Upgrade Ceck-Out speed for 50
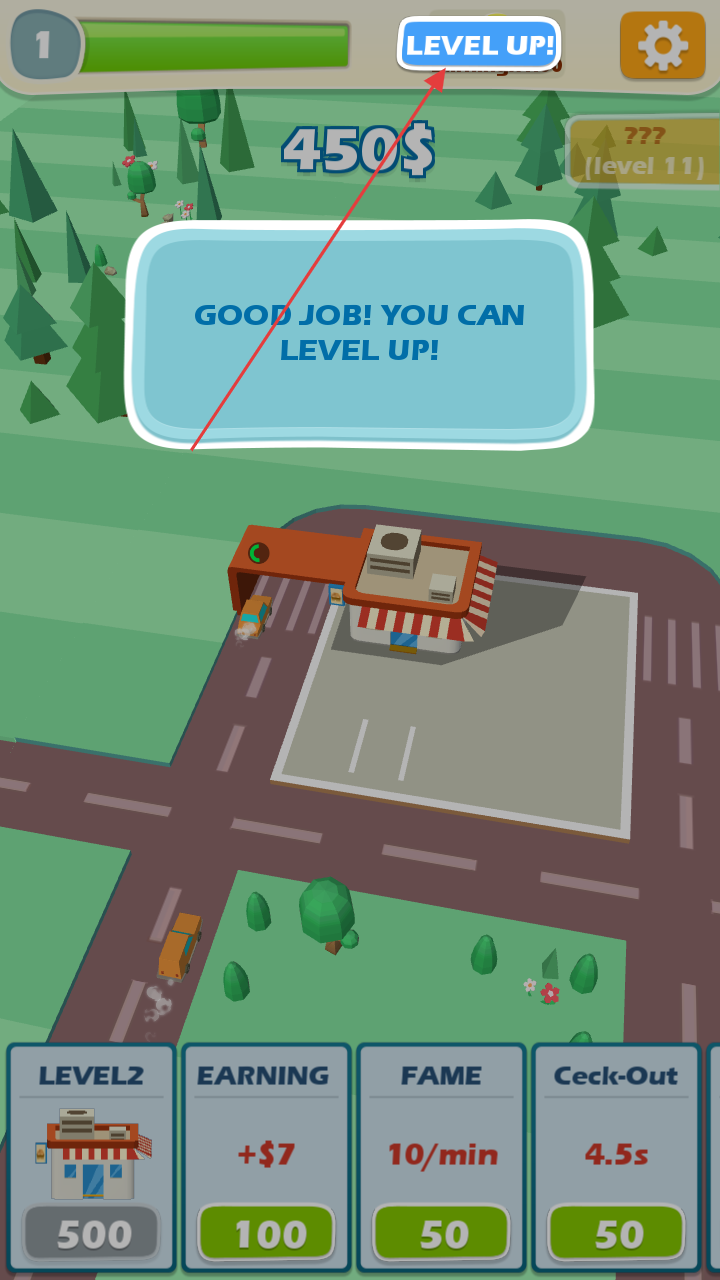Image resolution: width=720 pixels, height=1280 pixels. click(x=616, y=1233)
